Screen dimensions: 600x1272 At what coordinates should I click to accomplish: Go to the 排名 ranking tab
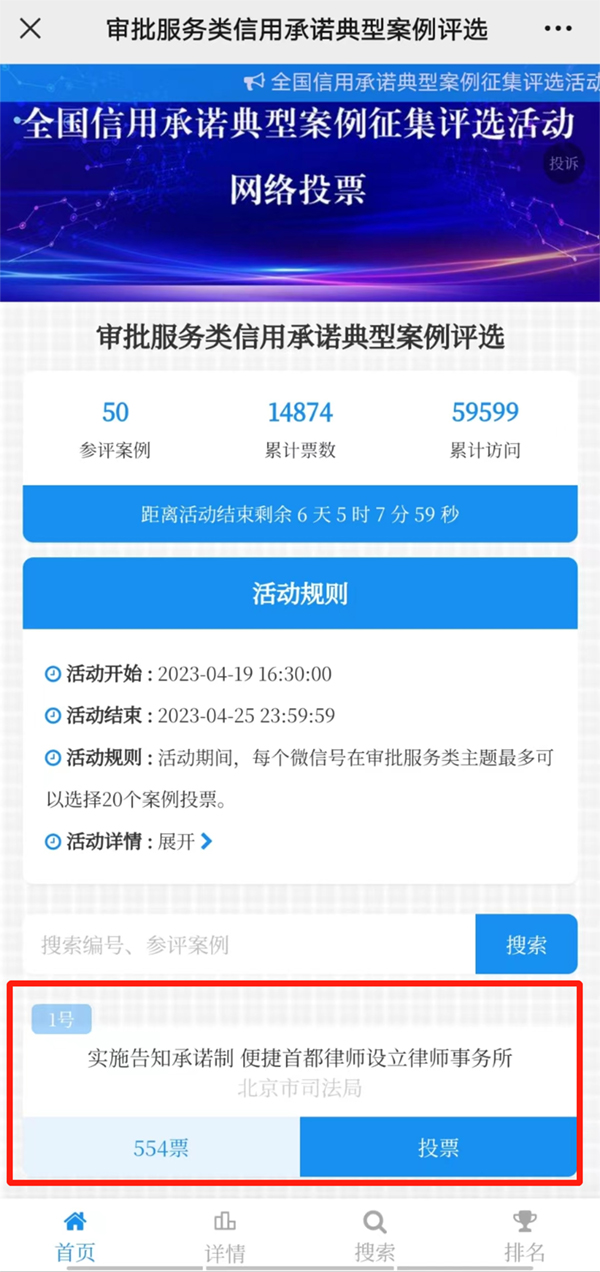[x=524, y=1236]
